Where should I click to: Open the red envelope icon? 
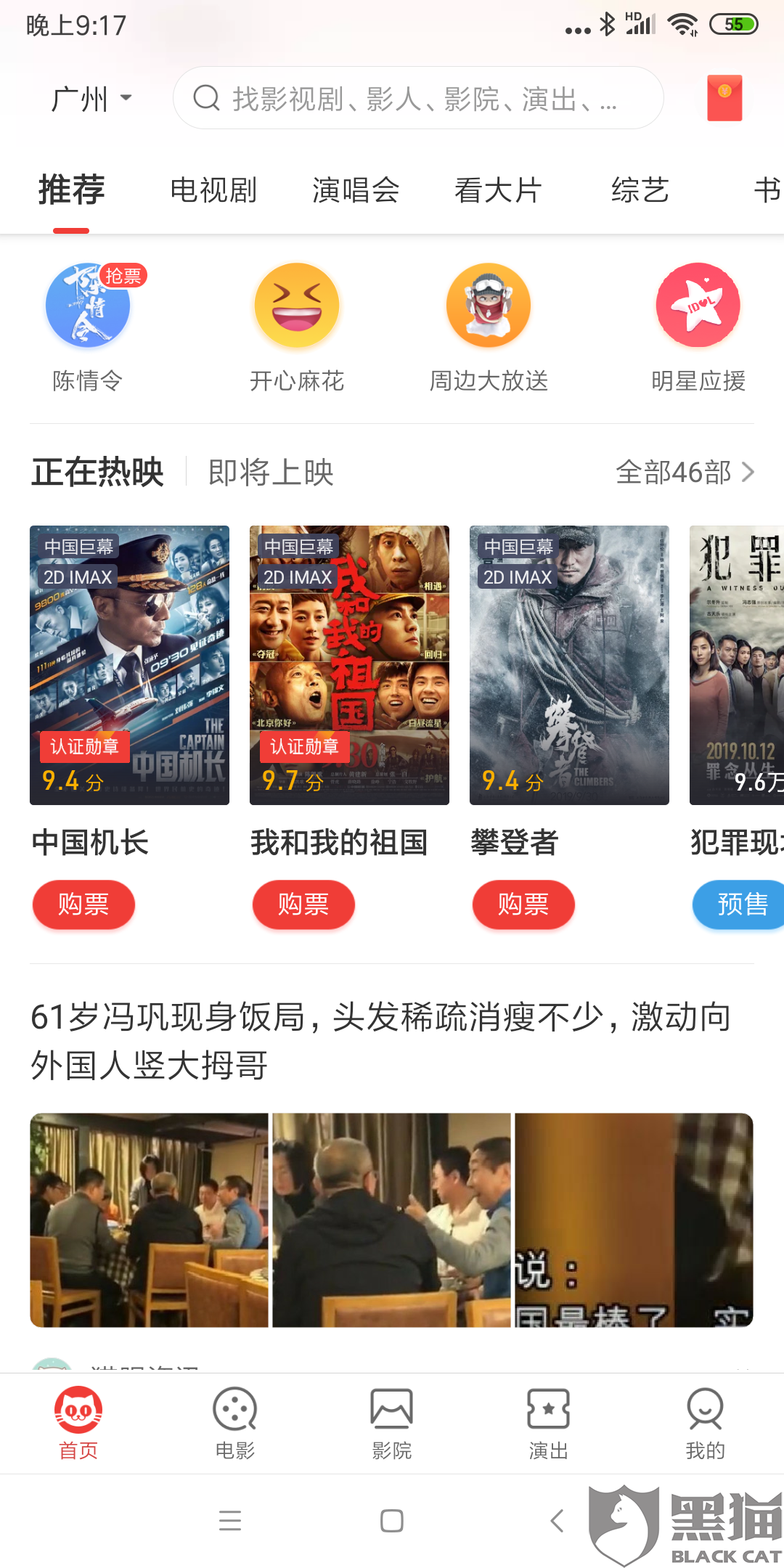coord(724,98)
